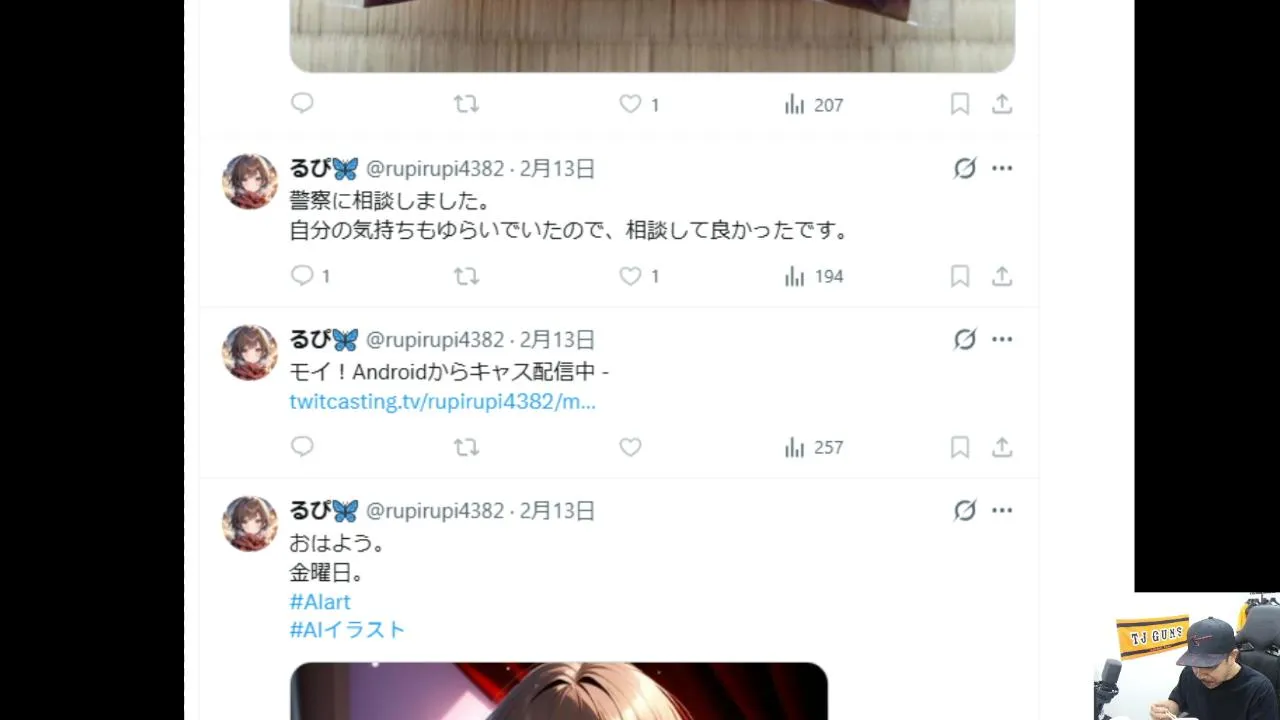
Task: Like the tweet about 警察に相談しました
Action: [x=630, y=276]
